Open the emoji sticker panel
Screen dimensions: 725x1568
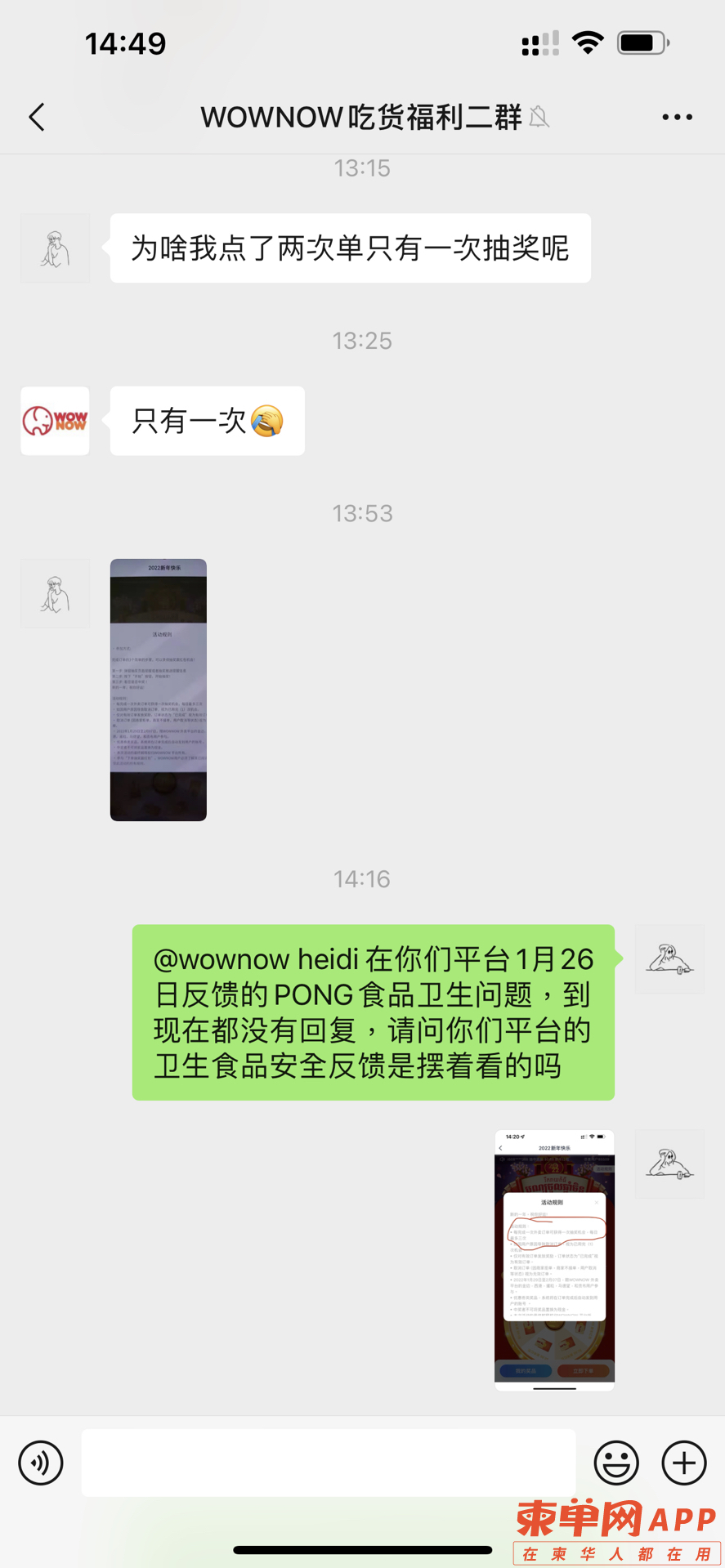tap(616, 1462)
